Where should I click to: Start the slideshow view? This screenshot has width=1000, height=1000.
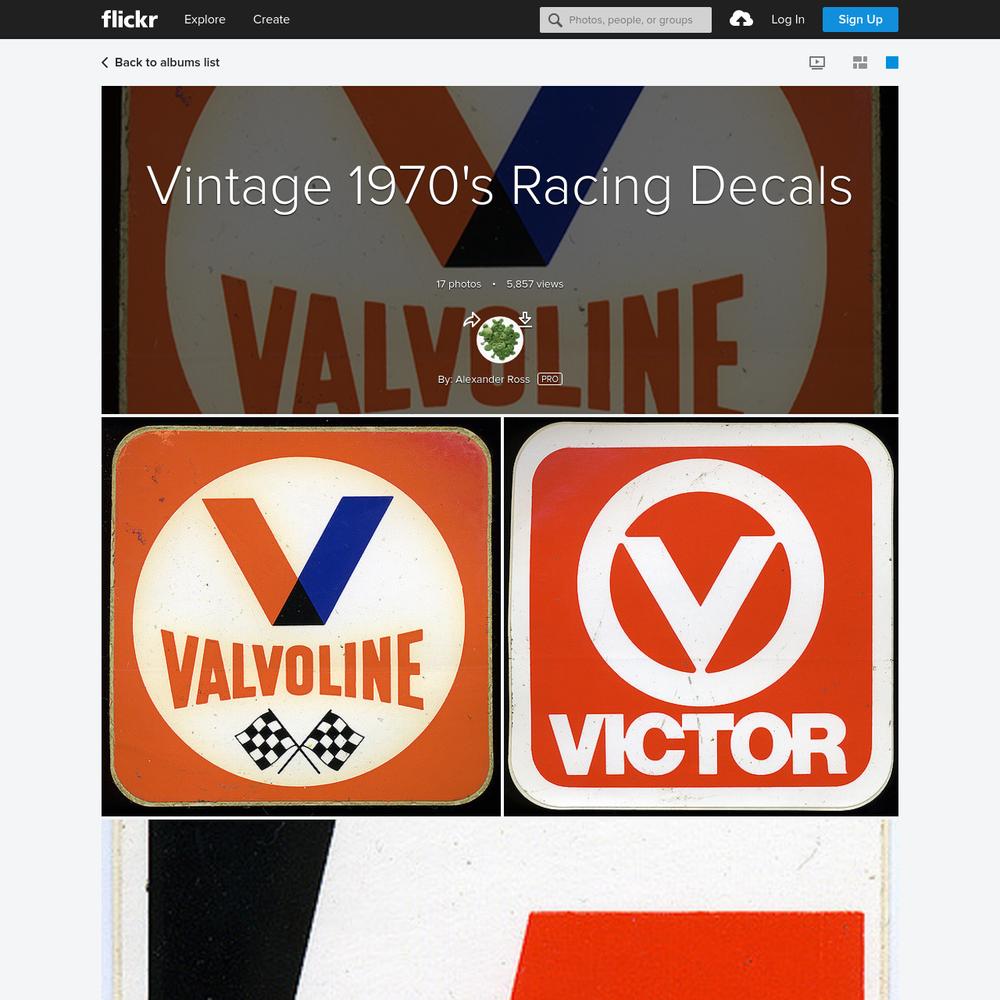(x=817, y=62)
